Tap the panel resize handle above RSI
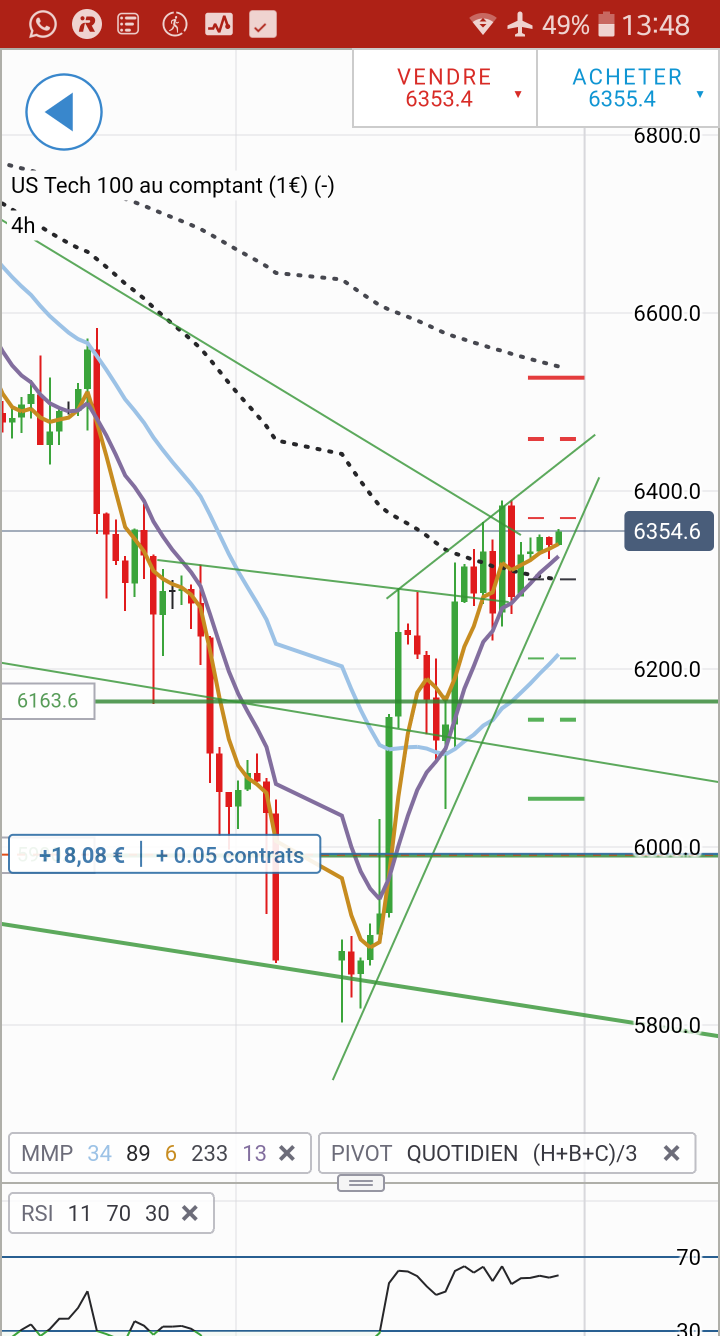The height and width of the screenshot is (1336, 720). tap(361, 1183)
